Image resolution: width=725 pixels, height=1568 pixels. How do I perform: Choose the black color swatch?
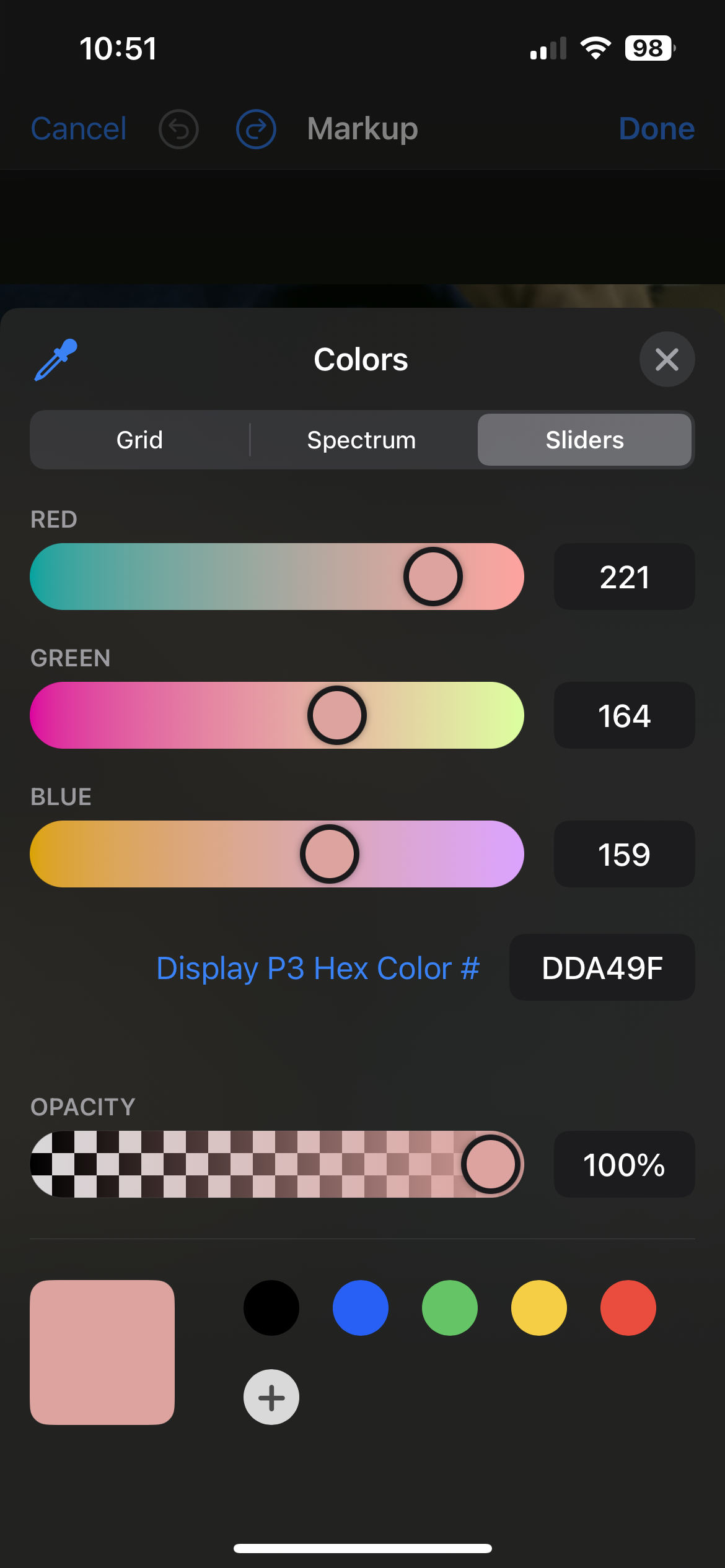[x=271, y=1308]
